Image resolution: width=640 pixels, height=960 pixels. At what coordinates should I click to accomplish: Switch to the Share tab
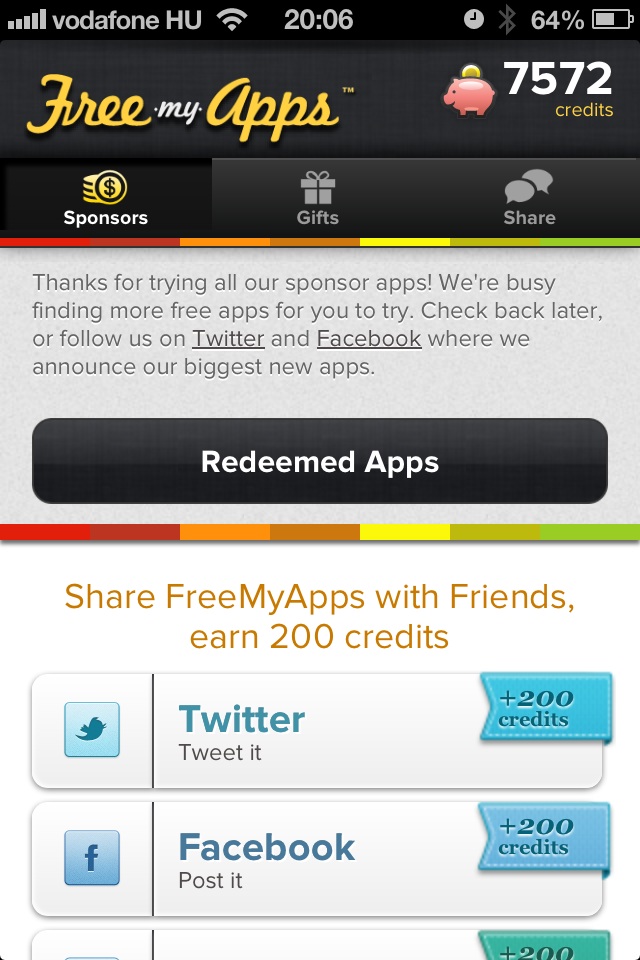point(529,198)
